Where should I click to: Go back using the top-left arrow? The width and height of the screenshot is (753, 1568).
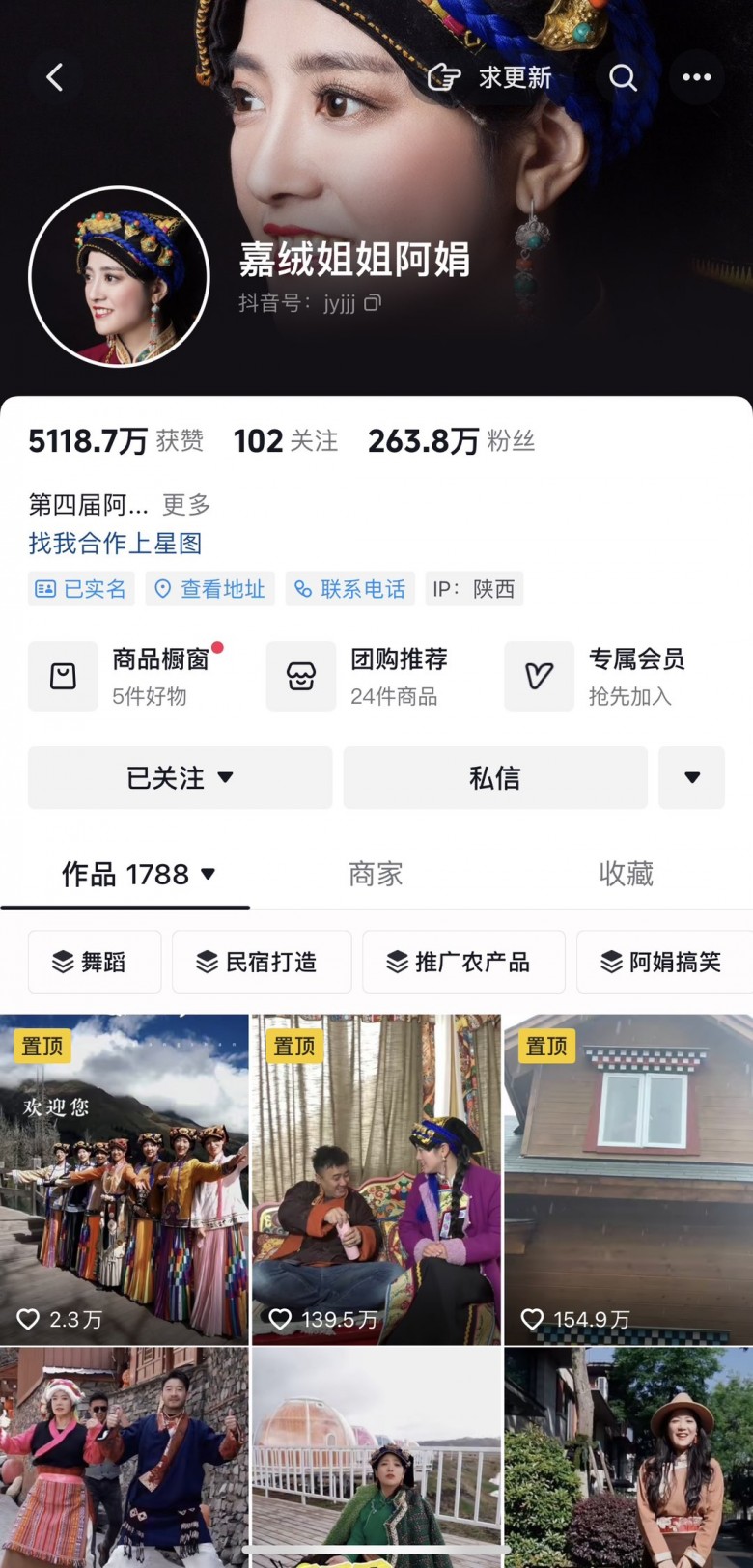[55, 77]
